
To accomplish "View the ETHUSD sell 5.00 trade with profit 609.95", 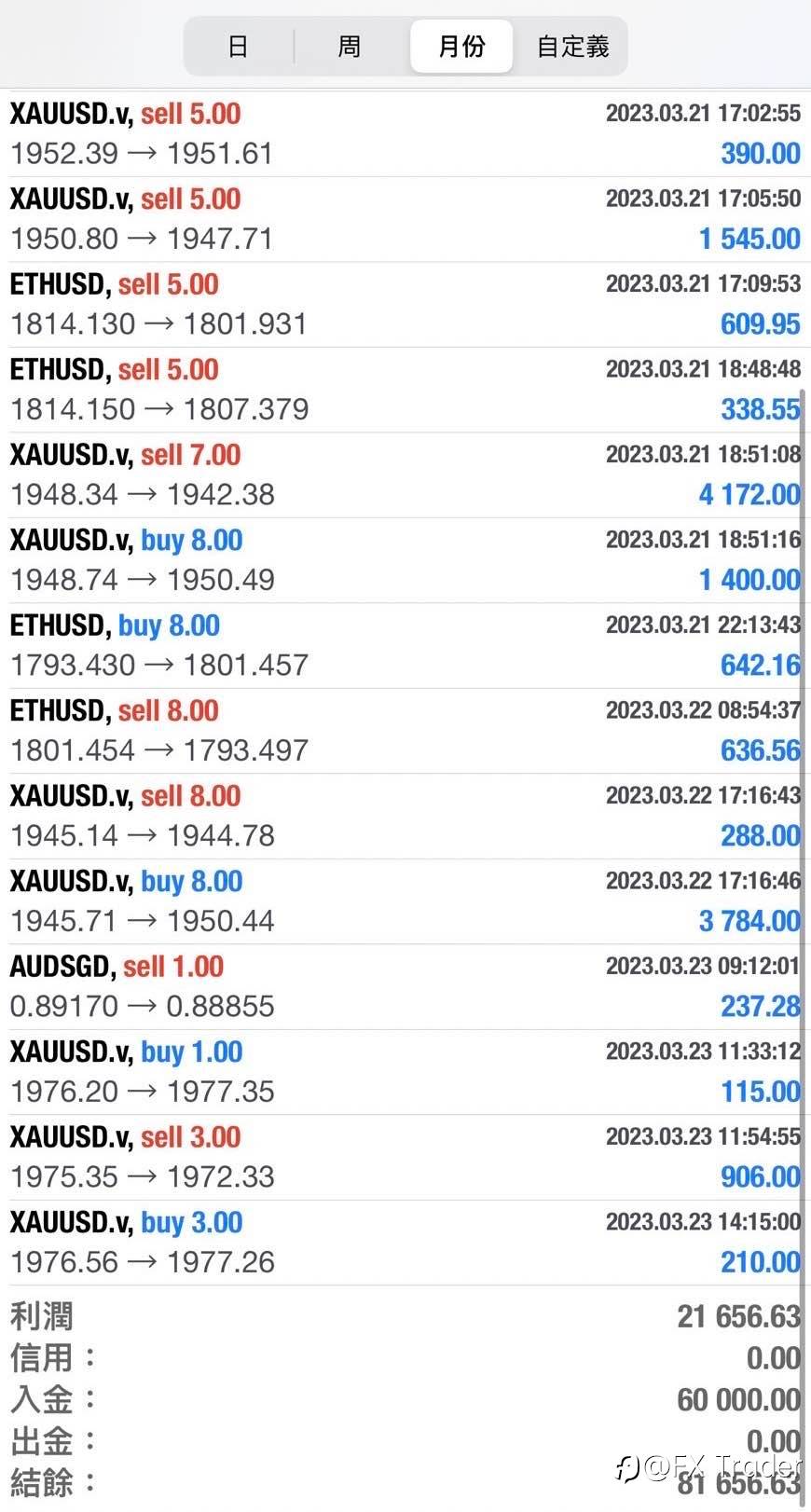I will click(x=405, y=304).
